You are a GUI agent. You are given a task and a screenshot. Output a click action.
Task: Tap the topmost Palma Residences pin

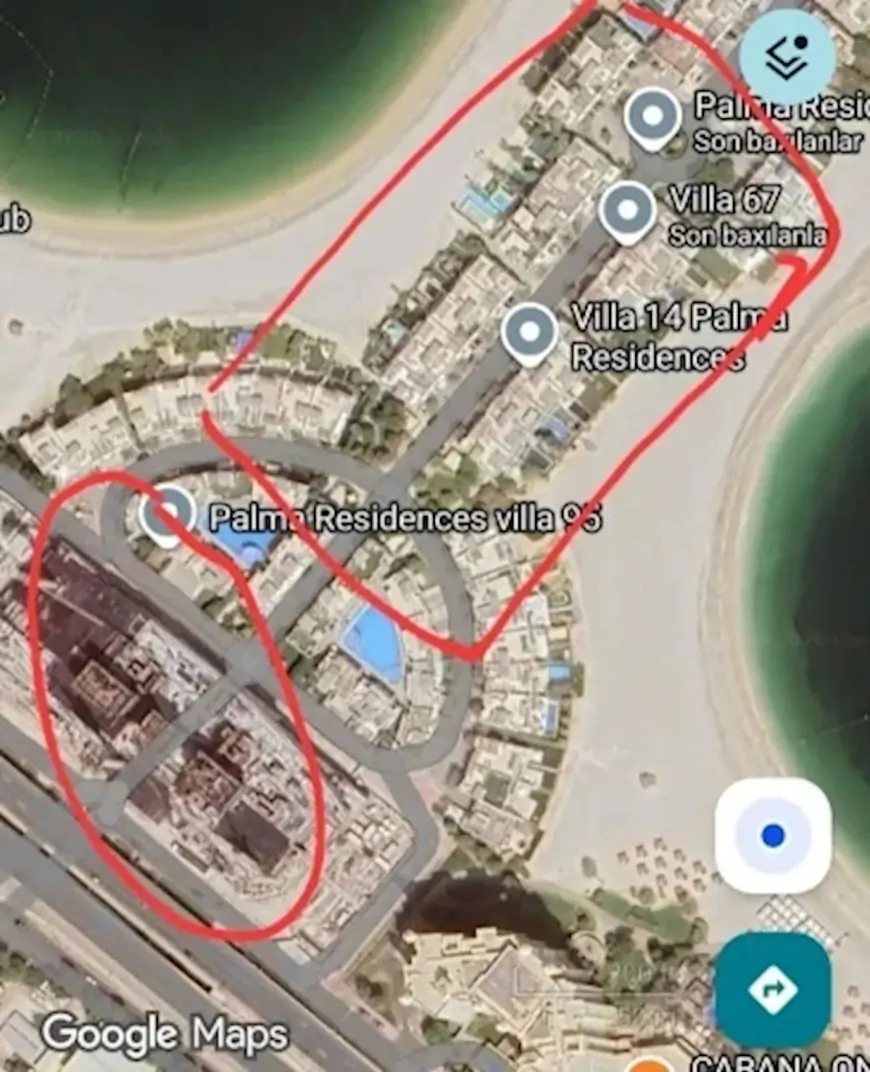[x=653, y=118]
